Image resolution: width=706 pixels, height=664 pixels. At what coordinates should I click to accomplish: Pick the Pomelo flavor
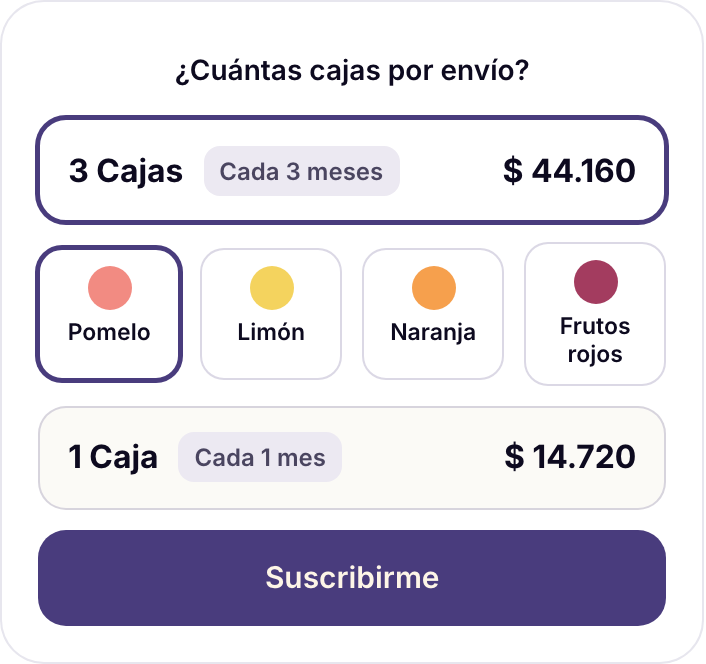point(109,314)
